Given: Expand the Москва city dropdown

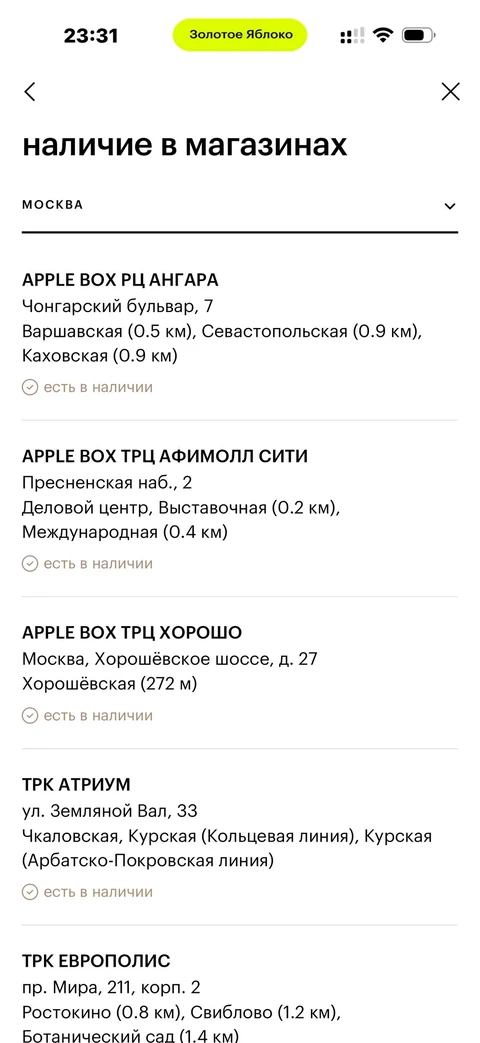Looking at the screenshot, I should 240,206.
